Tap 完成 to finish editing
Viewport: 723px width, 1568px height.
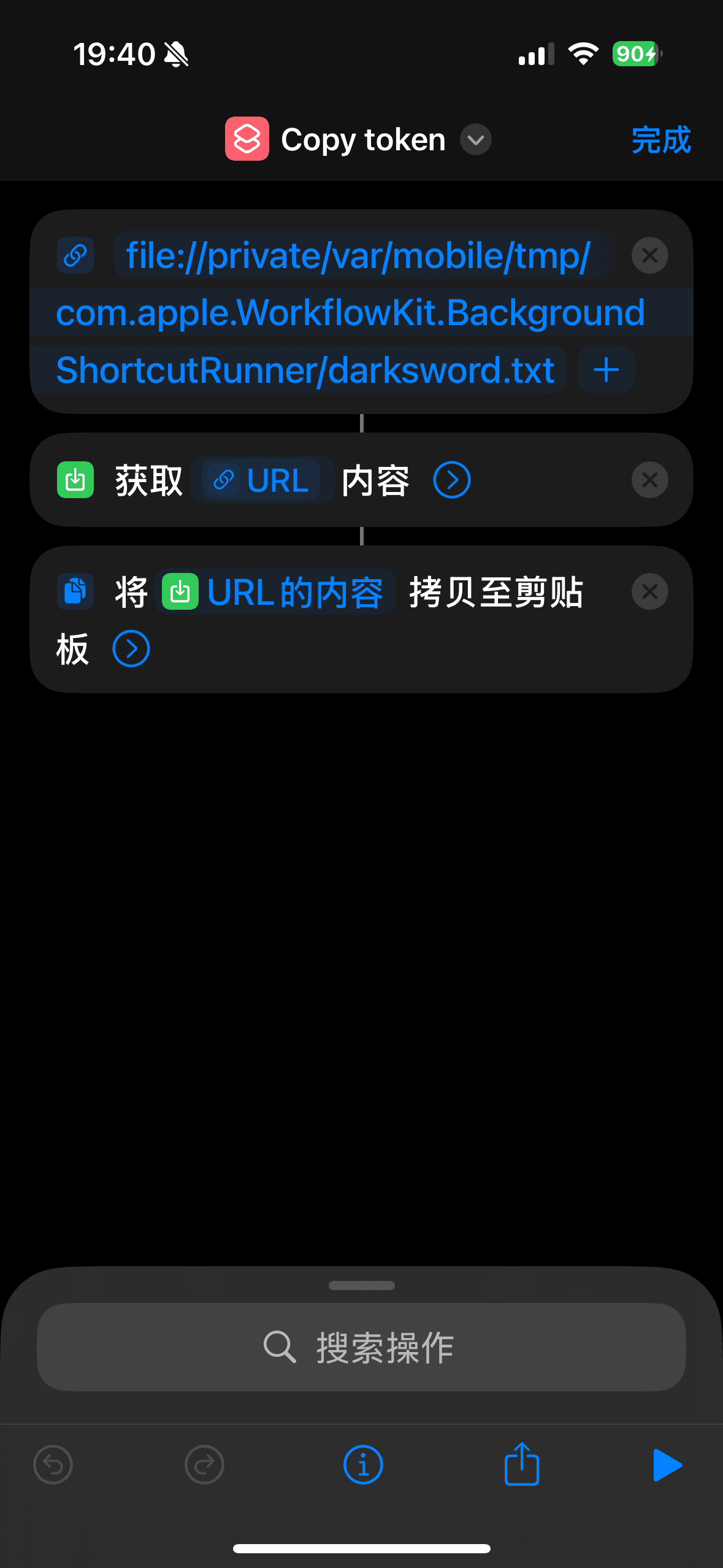pyautogui.click(x=661, y=139)
